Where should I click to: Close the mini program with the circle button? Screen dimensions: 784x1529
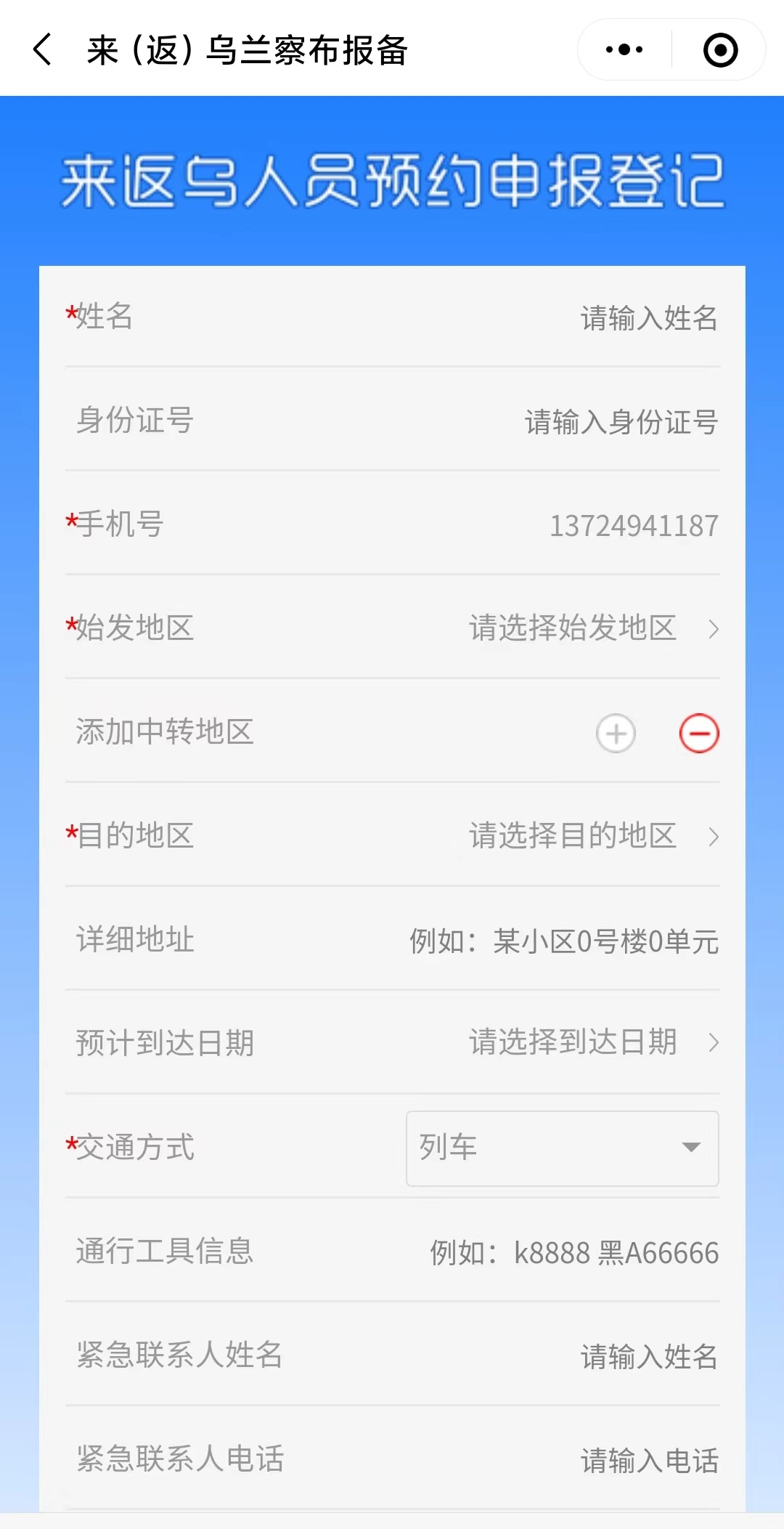coord(720,50)
